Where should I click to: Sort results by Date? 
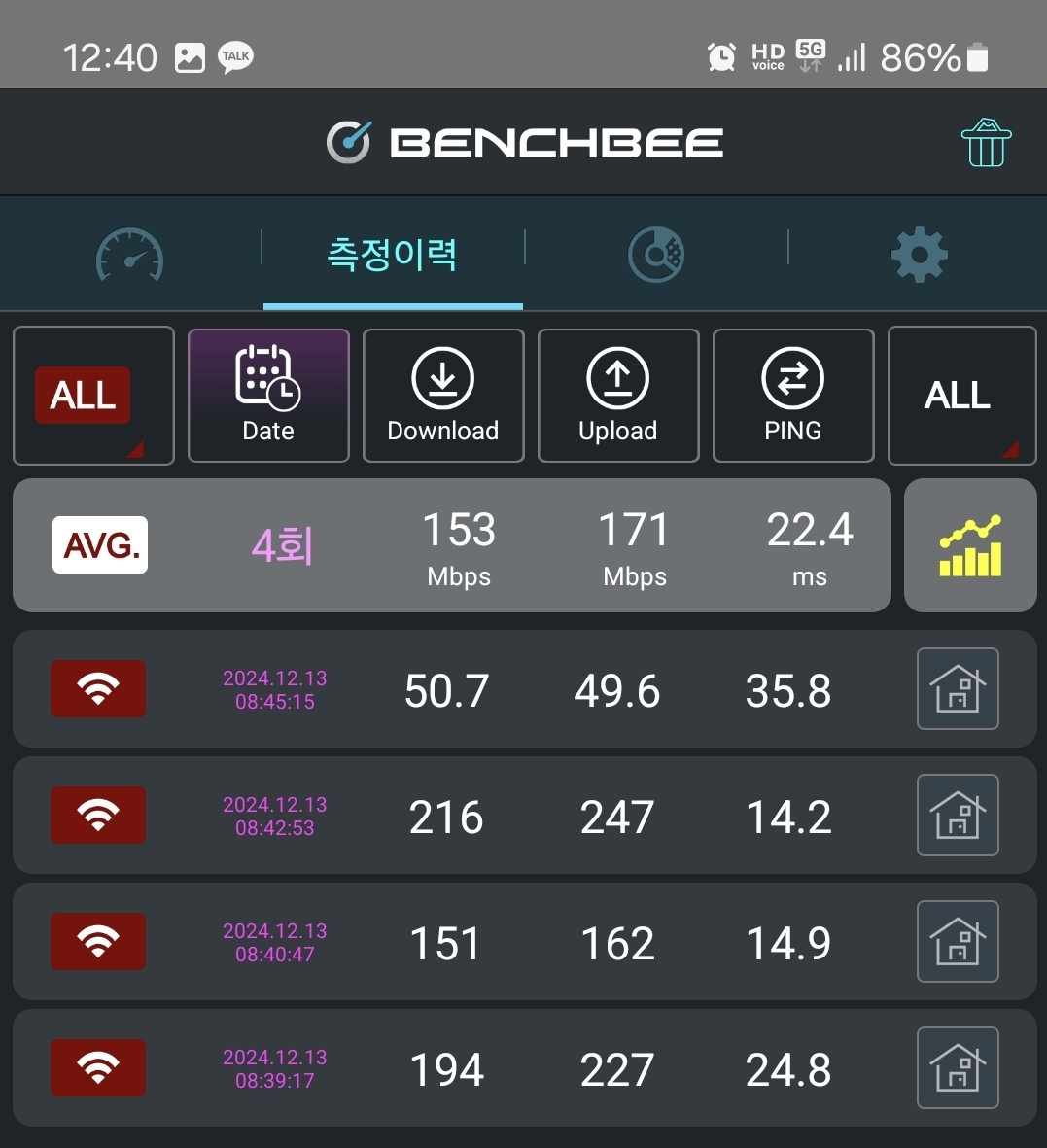point(268,395)
